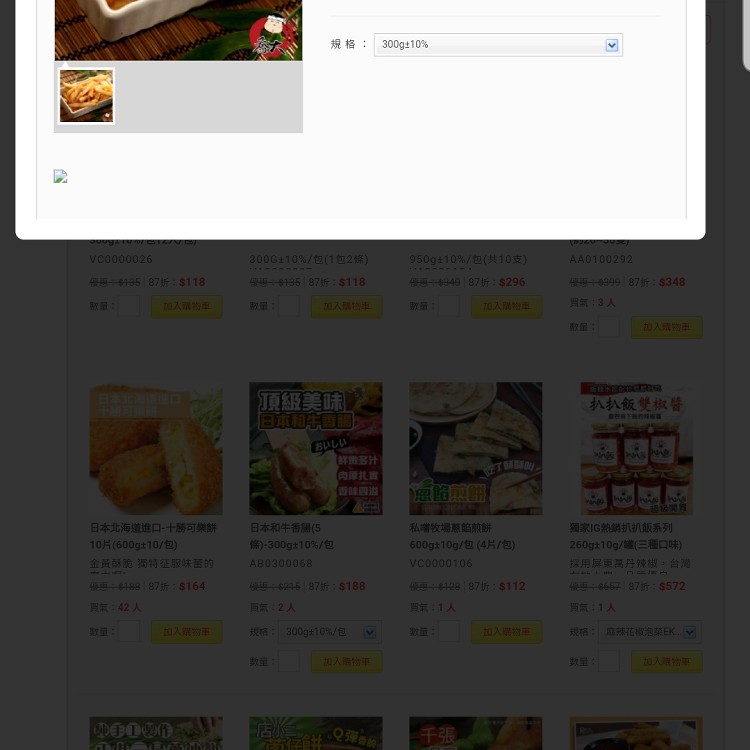This screenshot has height=750, width=750.
Task: Add the VC0000026 $118 item to the cart
Action: [x=186, y=306]
